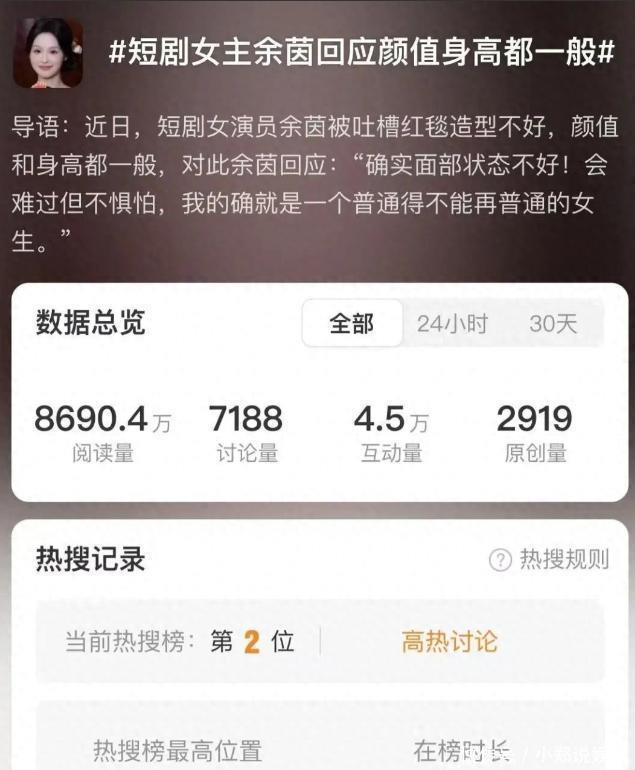The image size is (635, 770).
Task: Open the topic avatar thumbnail
Action: (47, 52)
